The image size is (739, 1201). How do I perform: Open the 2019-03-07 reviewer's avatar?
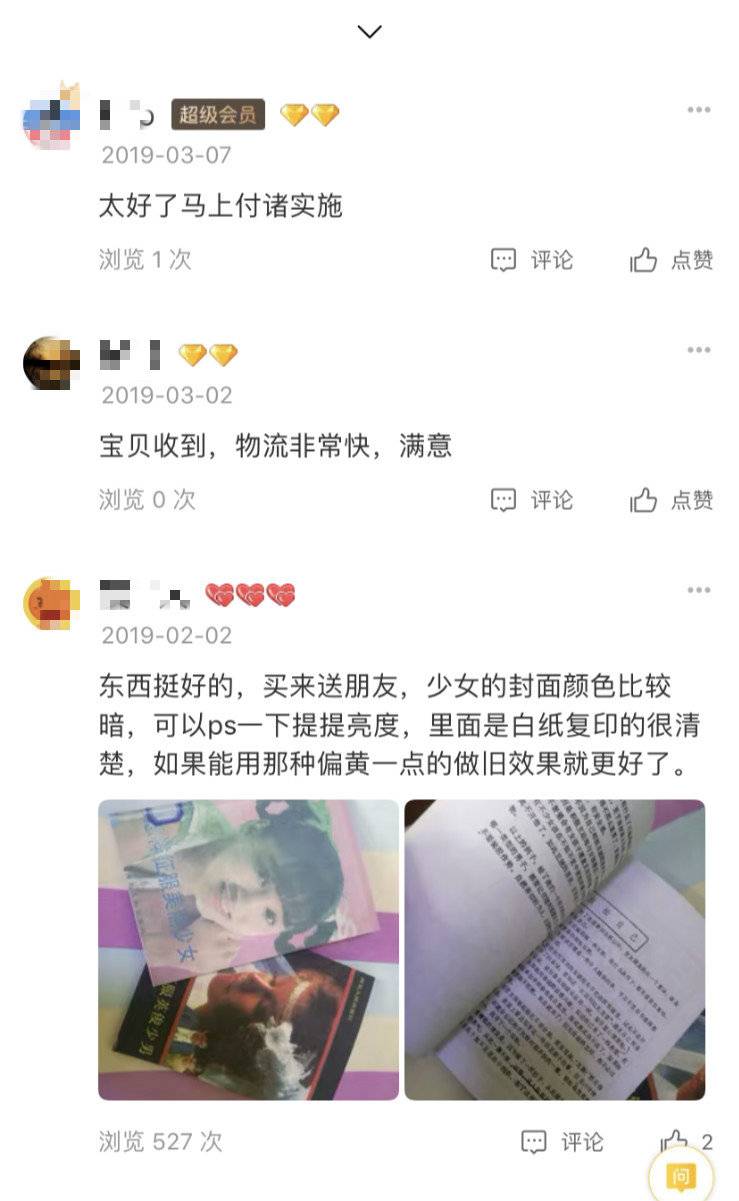pos(52,119)
